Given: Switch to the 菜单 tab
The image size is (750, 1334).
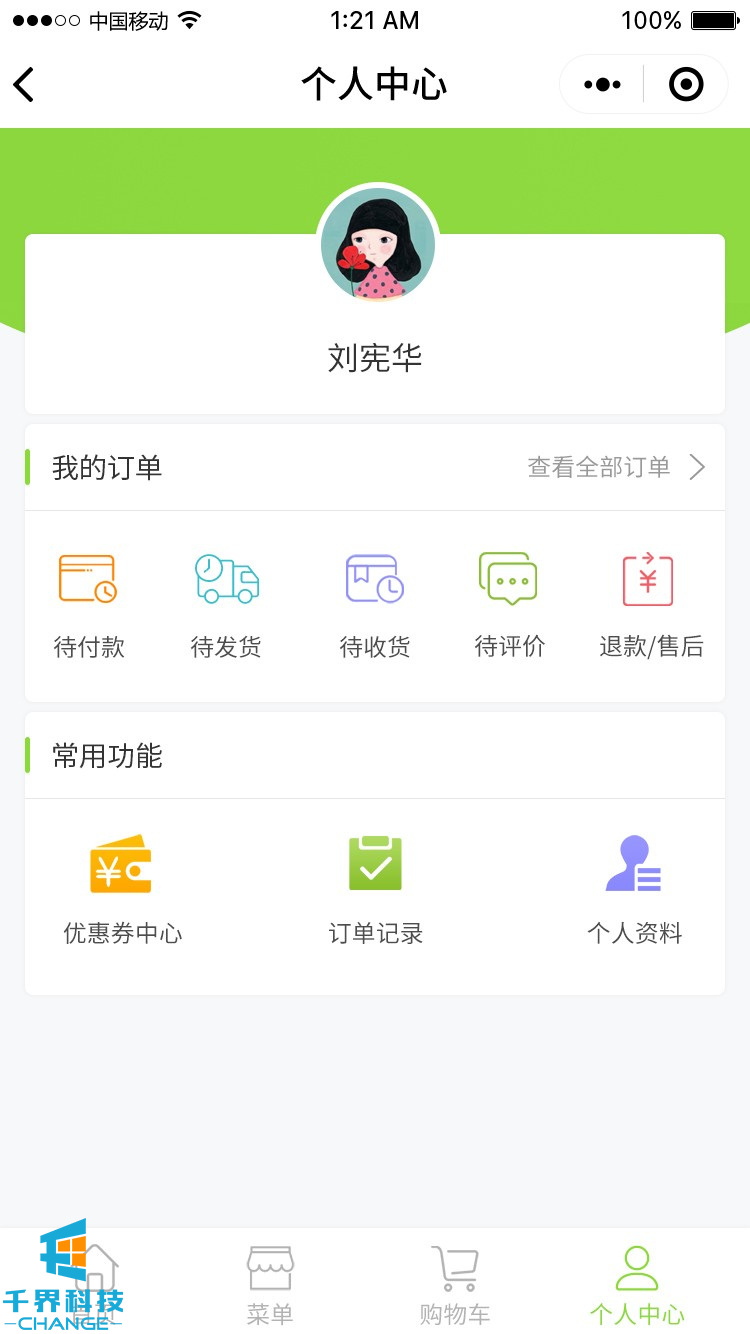Looking at the screenshot, I should click(x=270, y=1284).
